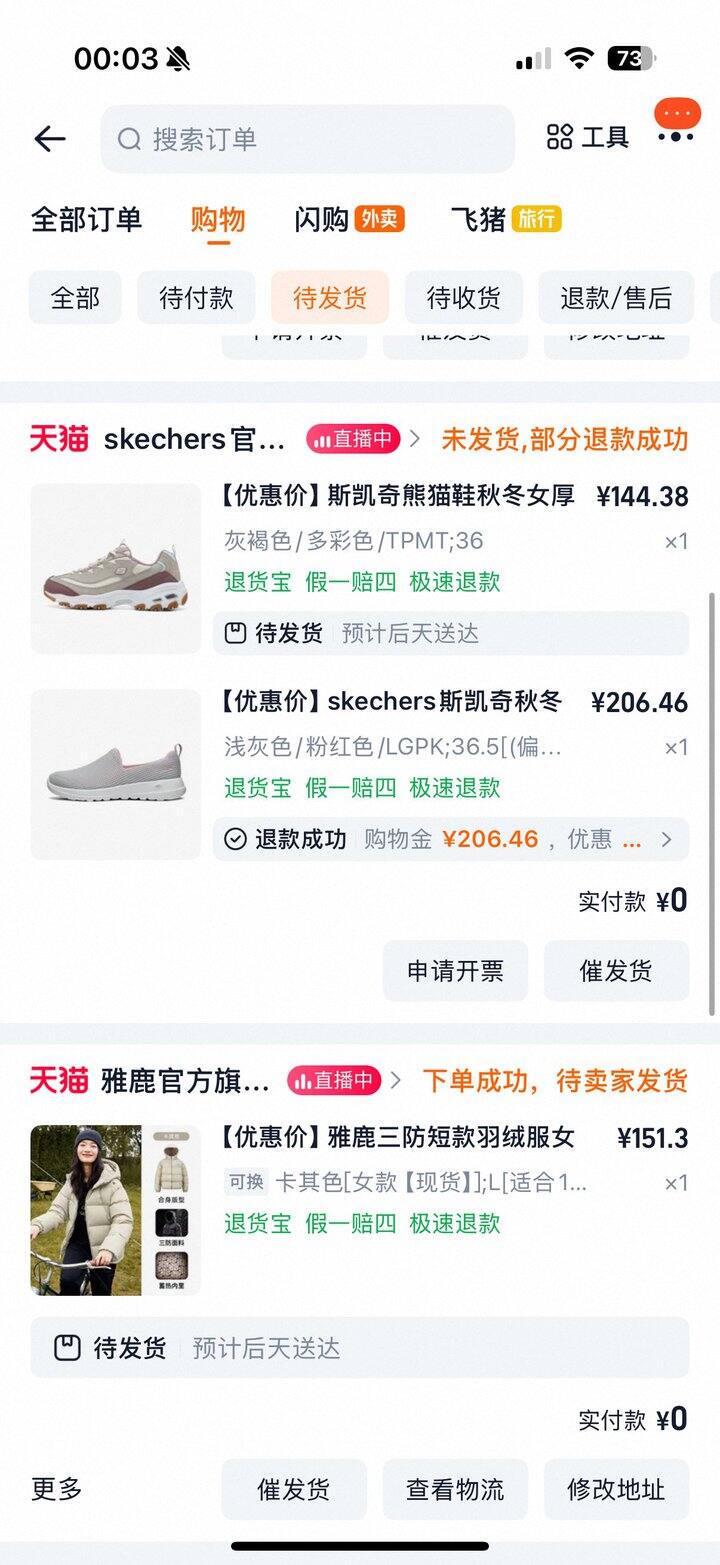
Task: Switch to the 全部订单 tab
Action: coord(86,219)
